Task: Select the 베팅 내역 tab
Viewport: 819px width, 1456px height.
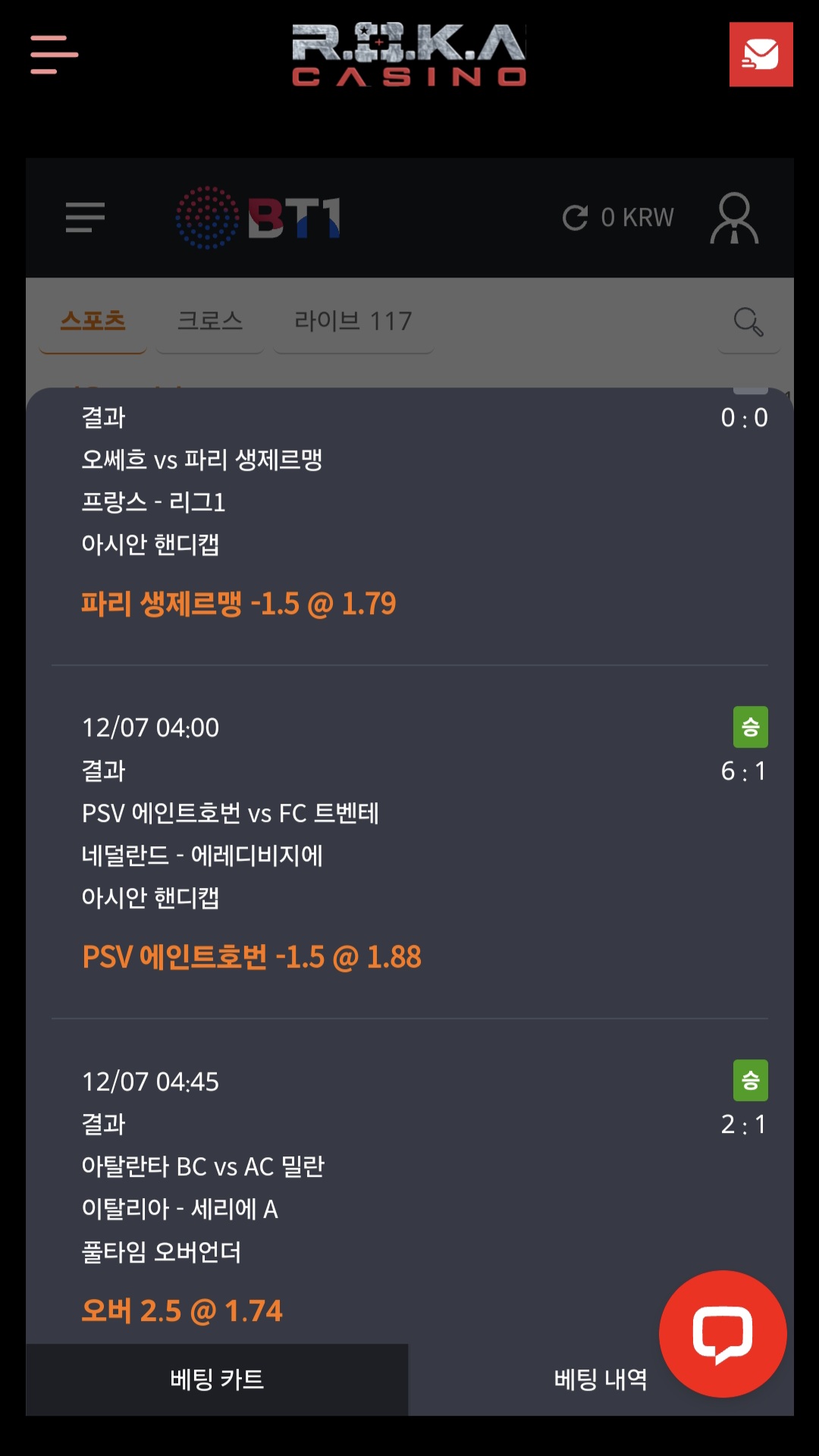Action: click(x=601, y=1379)
